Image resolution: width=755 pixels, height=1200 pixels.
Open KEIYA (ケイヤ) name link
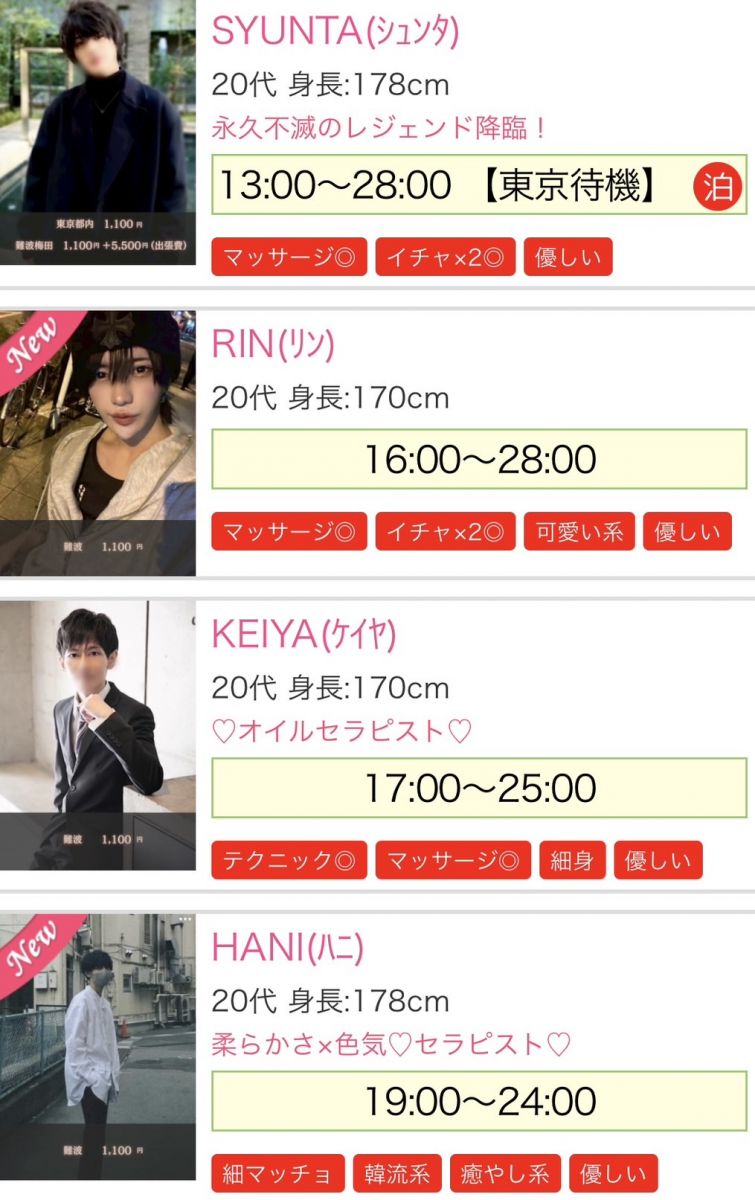point(304,634)
